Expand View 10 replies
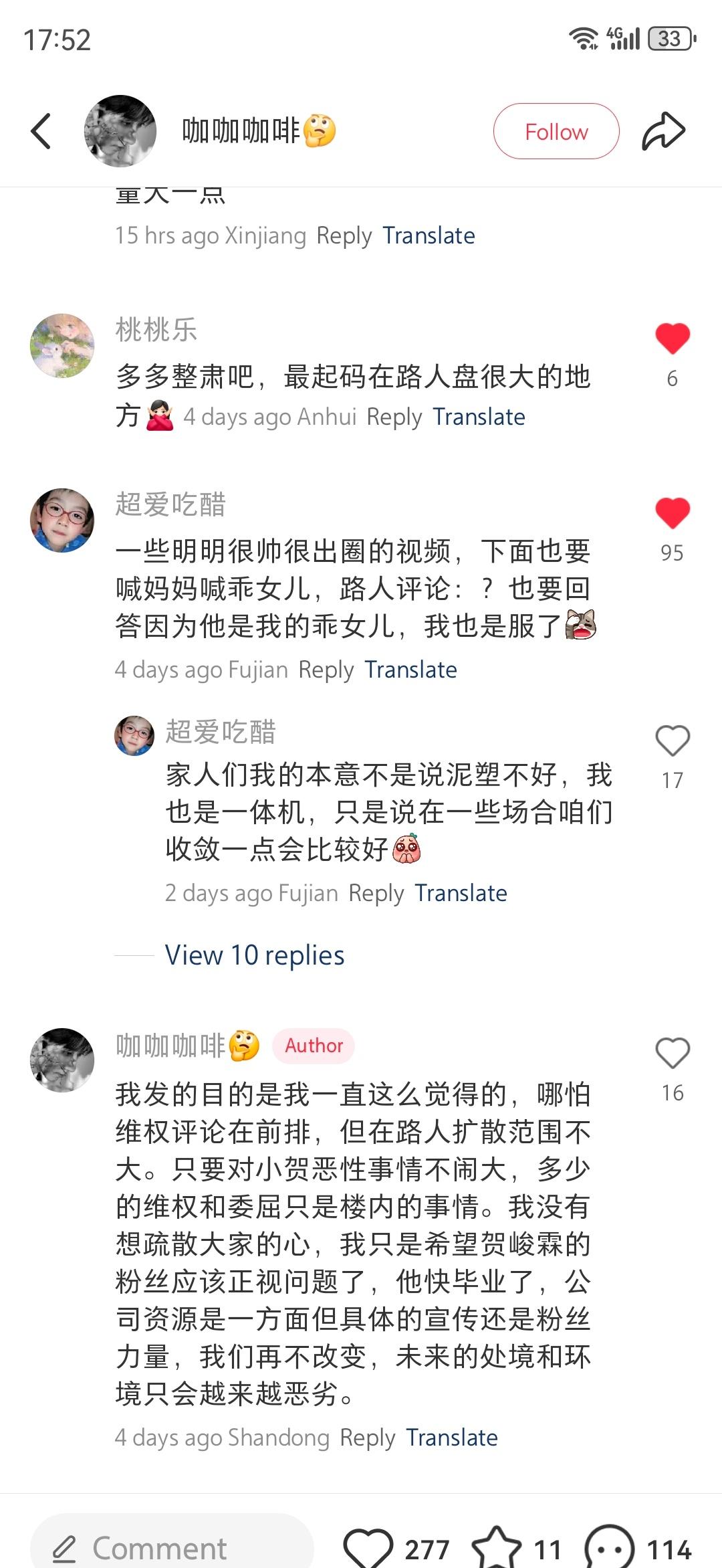This screenshot has height=1568, width=722. click(x=255, y=955)
